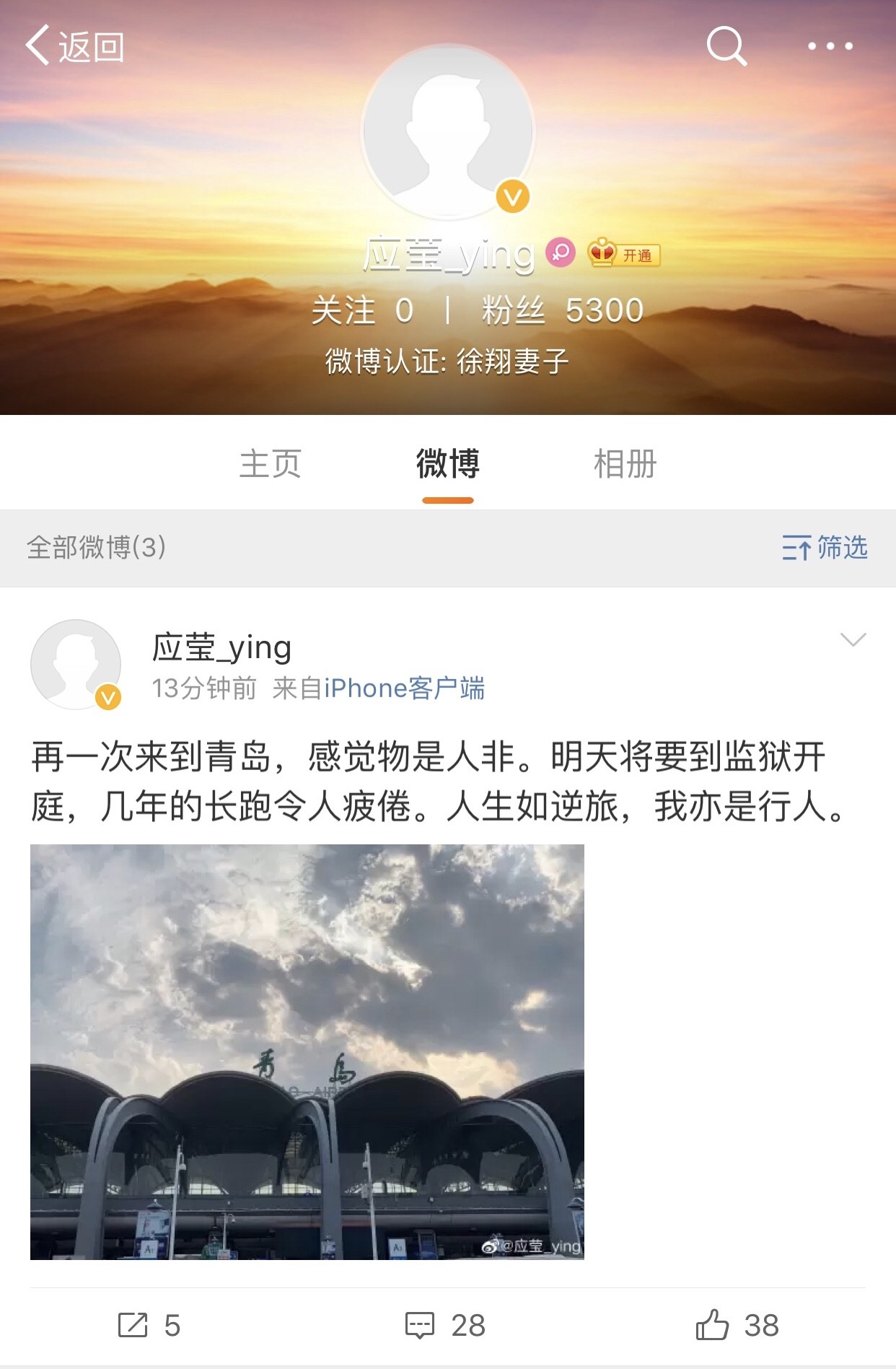Open the 筛选 filter options
This screenshot has width=896, height=1369.
pos(825,548)
